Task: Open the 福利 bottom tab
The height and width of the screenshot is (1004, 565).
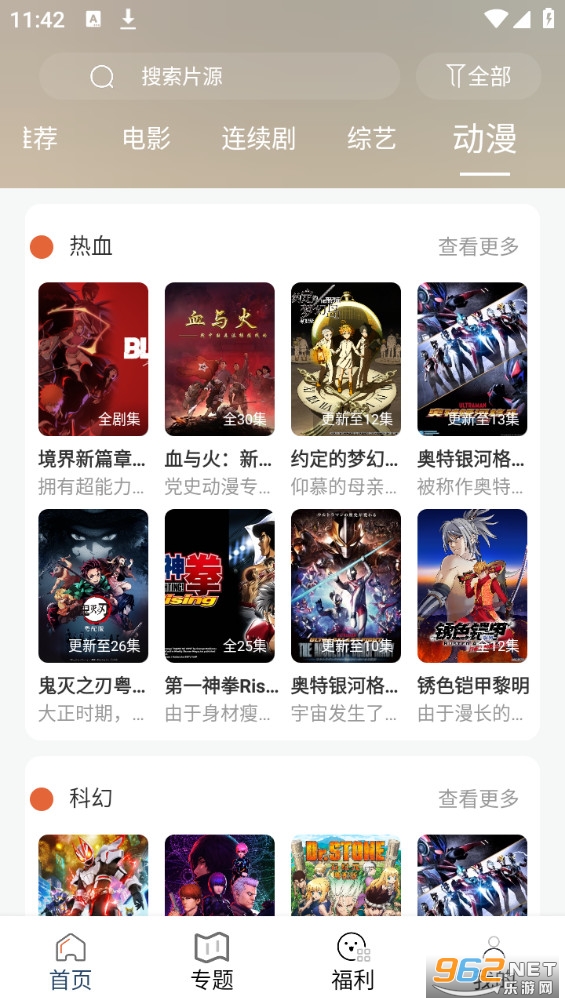Action: 353,962
